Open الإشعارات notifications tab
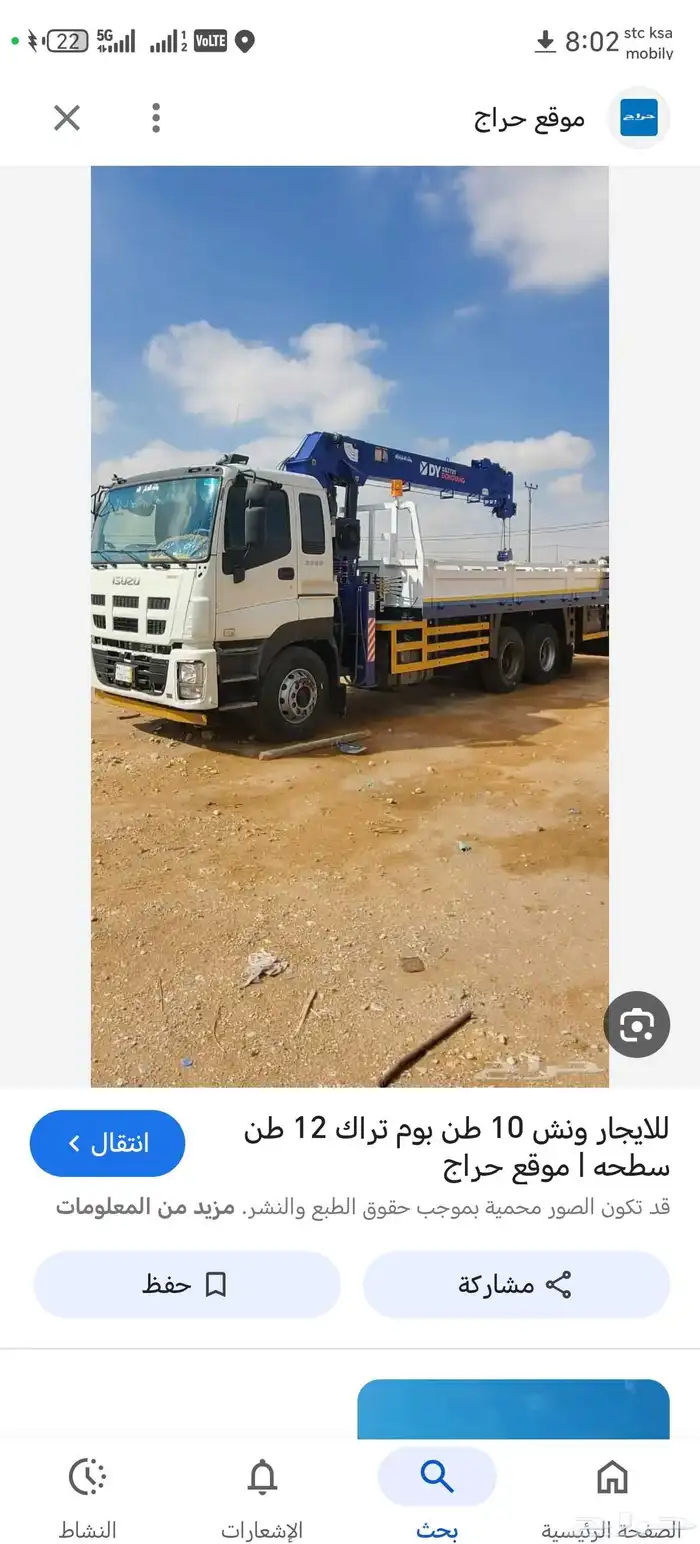The height and width of the screenshot is (1544, 700). pos(262,1497)
